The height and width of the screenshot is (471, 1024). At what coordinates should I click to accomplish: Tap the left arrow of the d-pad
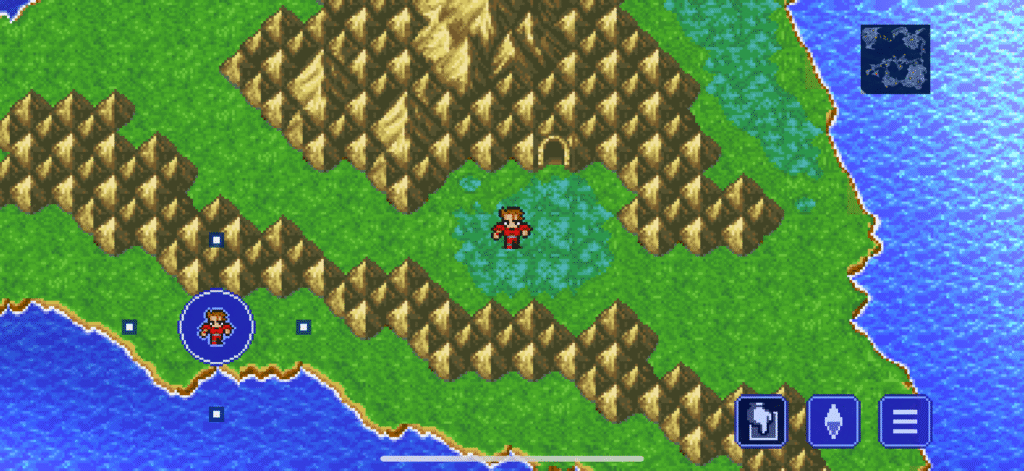point(129,326)
